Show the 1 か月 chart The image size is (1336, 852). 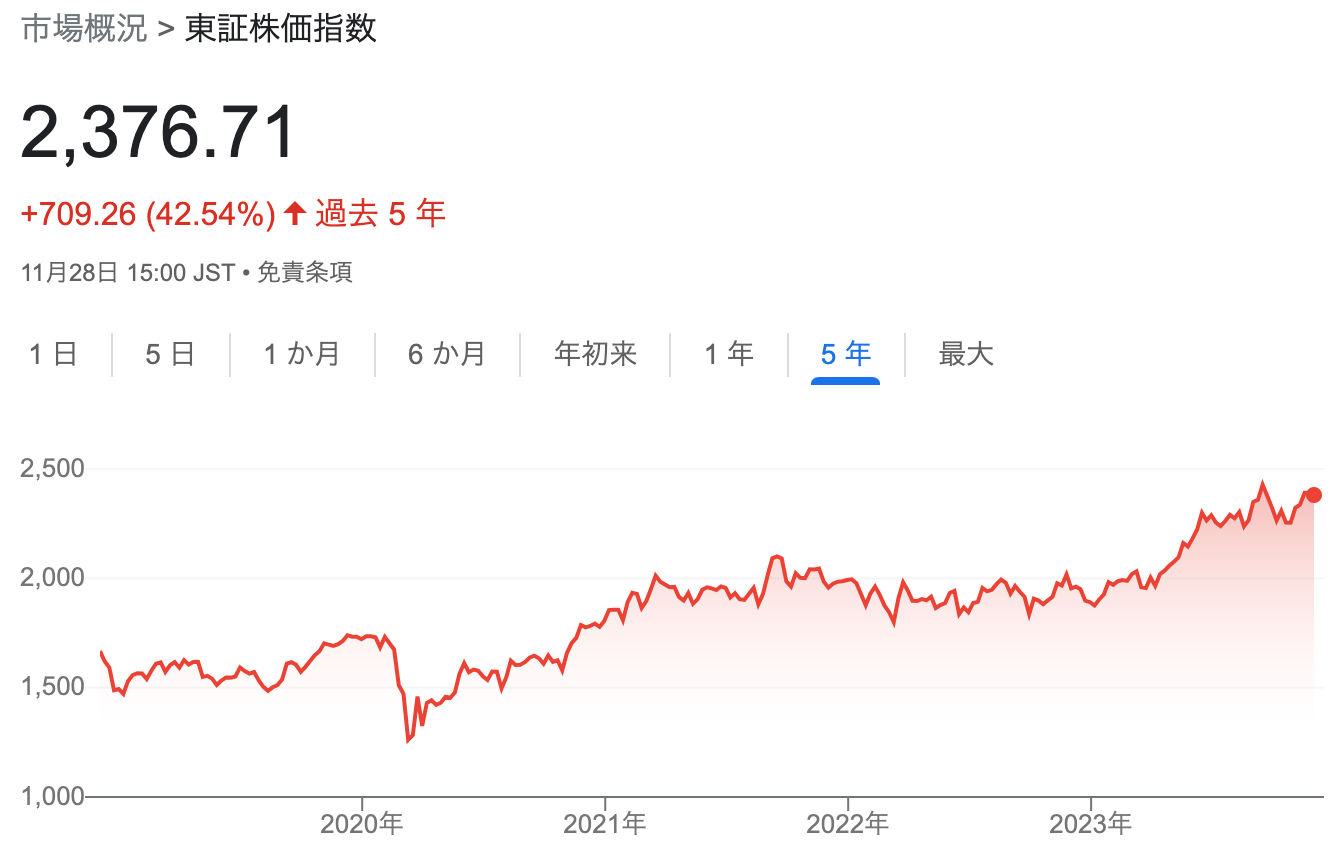pos(301,354)
